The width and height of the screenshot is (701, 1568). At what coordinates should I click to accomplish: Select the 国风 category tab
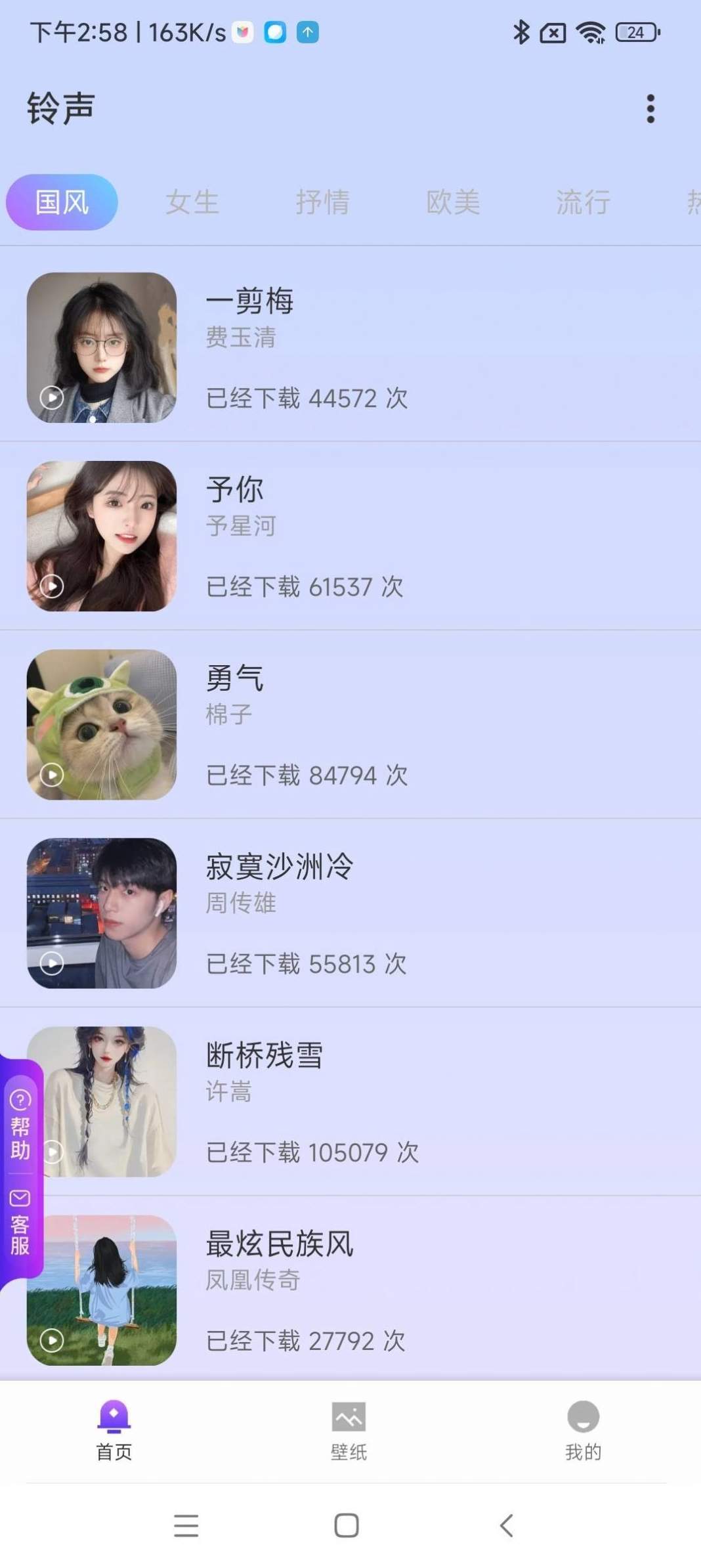click(62, 202)
